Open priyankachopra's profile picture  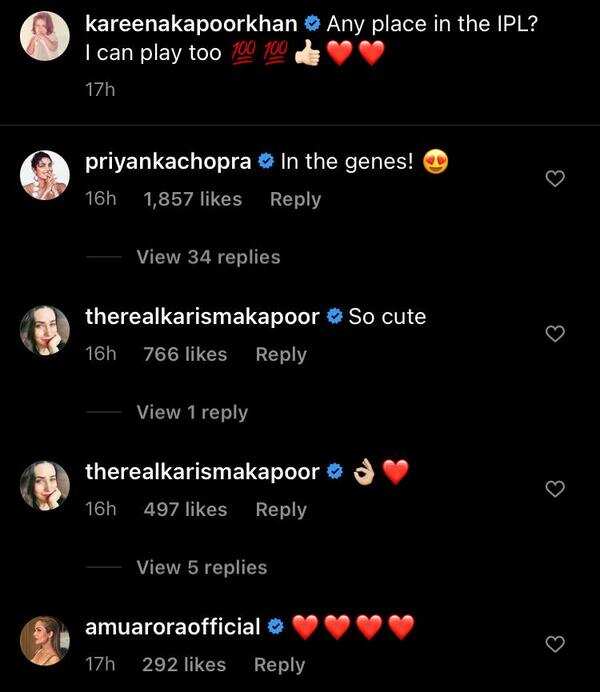[45, 178]
